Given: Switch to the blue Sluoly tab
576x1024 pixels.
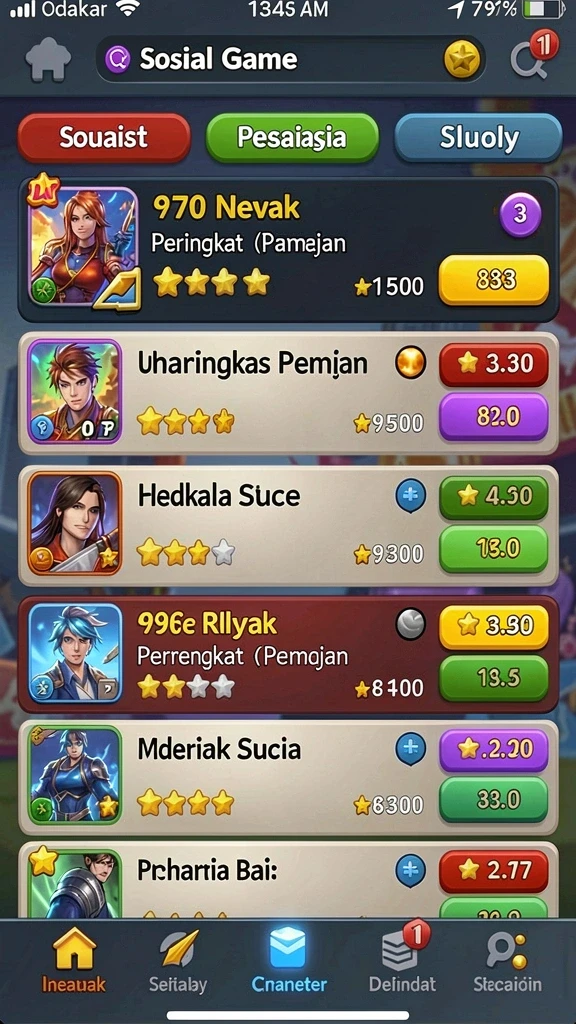Looking at the screenshot, I should point(479,138).
